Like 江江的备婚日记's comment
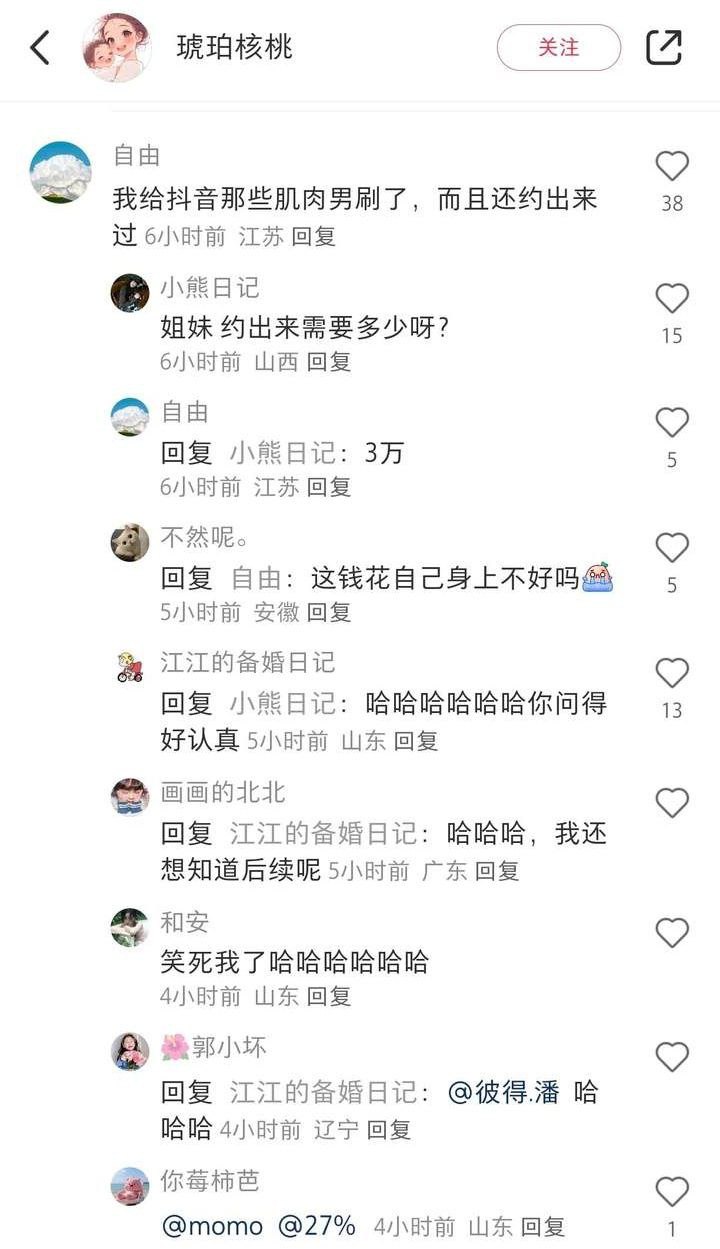This screenshot has width=720, height=1249. [x=671, y=674]
